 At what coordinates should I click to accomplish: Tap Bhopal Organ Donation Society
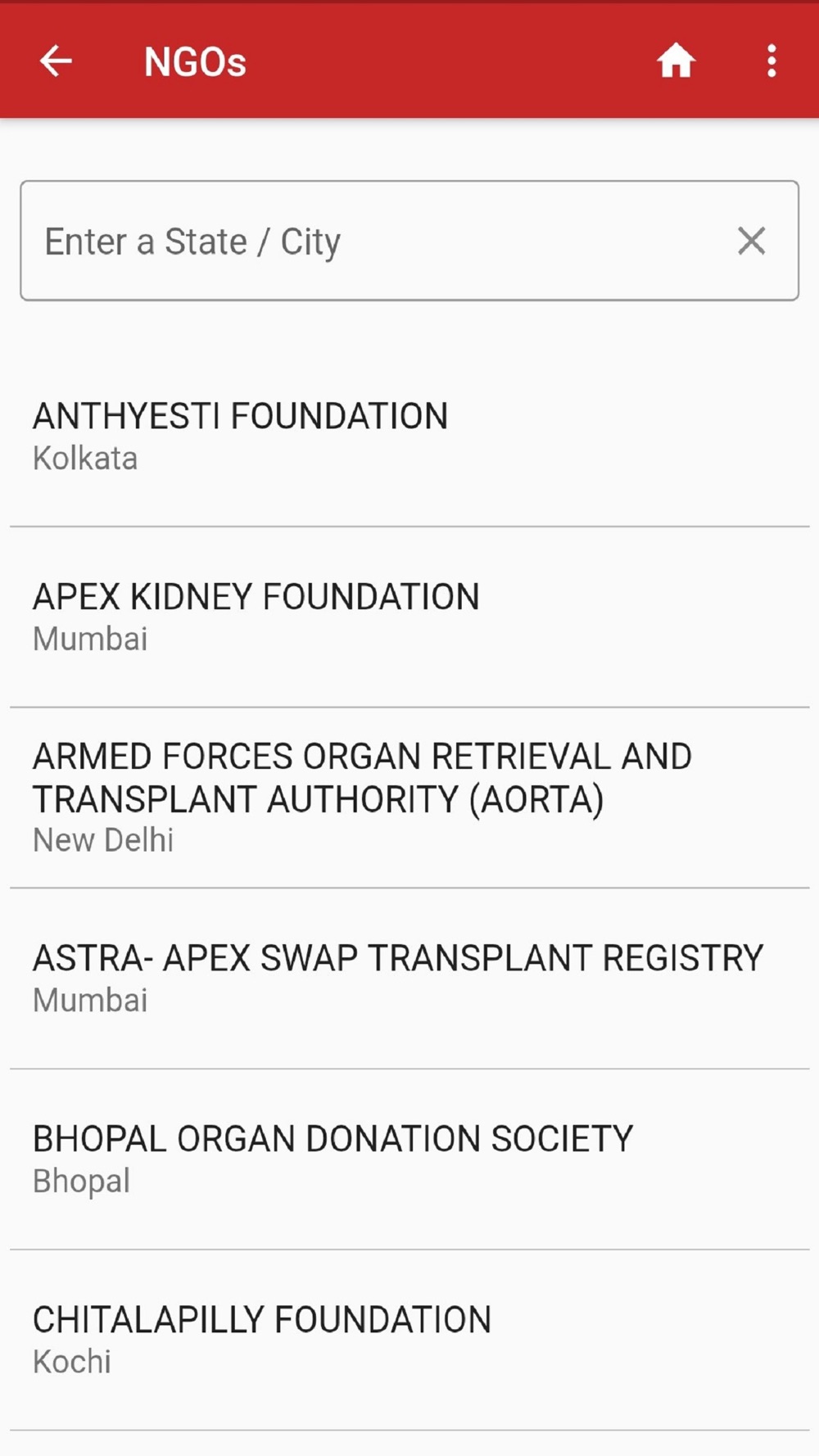pyautogui.click(x=409, y=1160)
